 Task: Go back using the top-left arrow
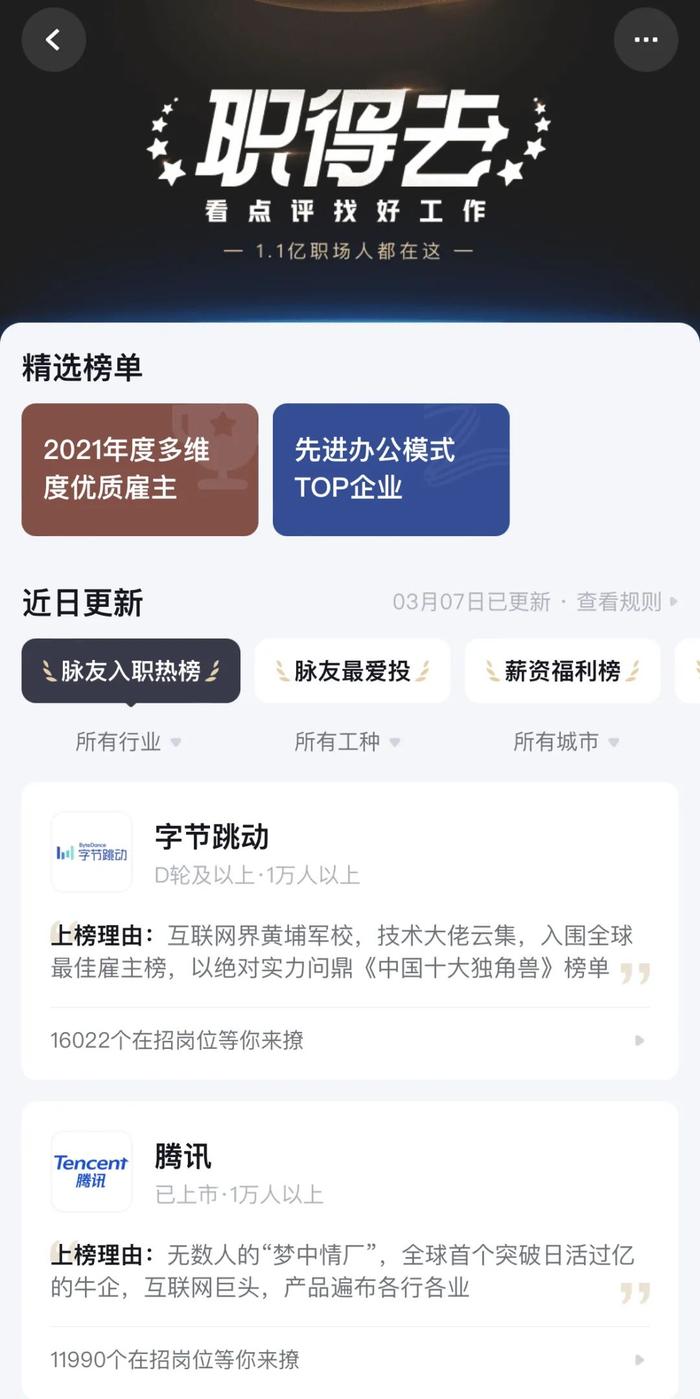53,40
